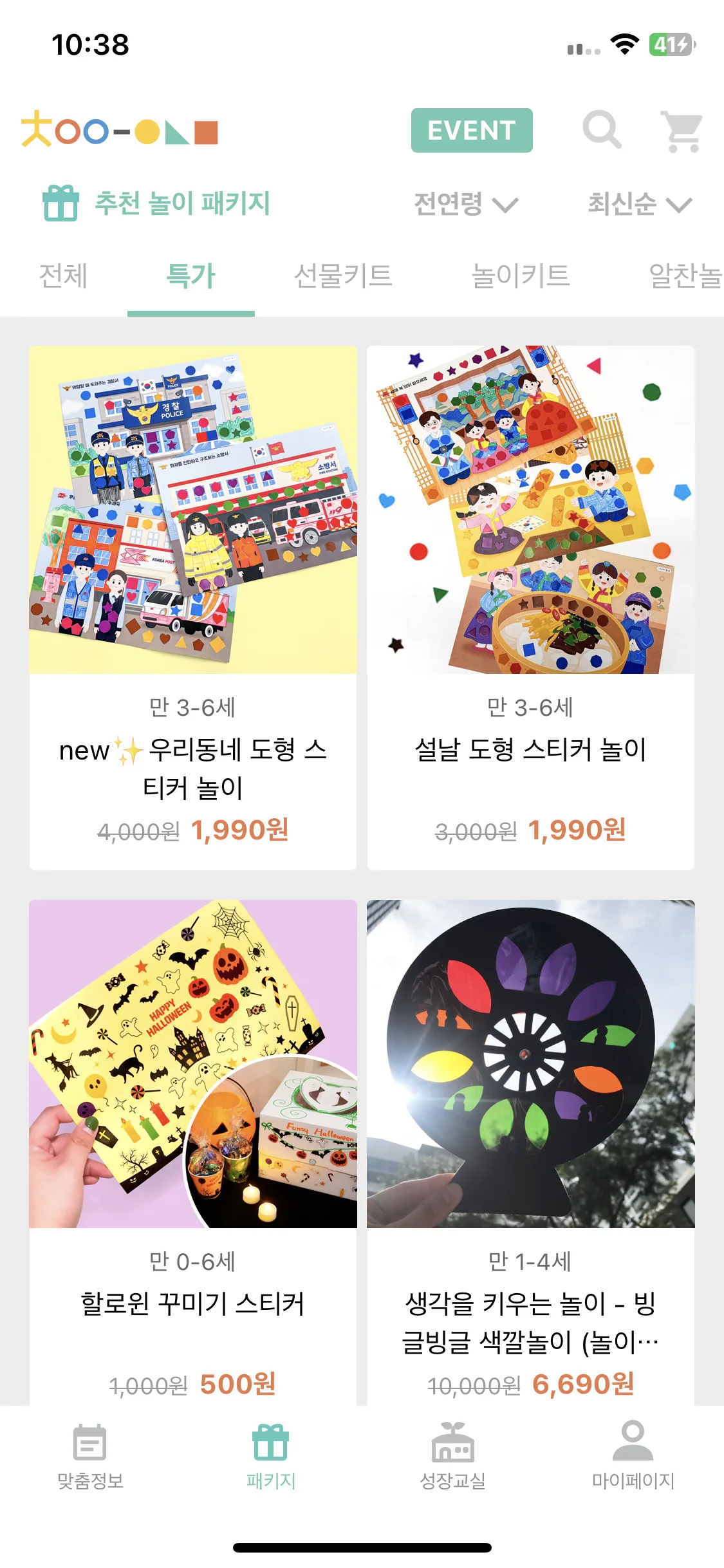Expand the 전연령 age filter dropdown
This screenshot has width=724, height=1568.
465,204
